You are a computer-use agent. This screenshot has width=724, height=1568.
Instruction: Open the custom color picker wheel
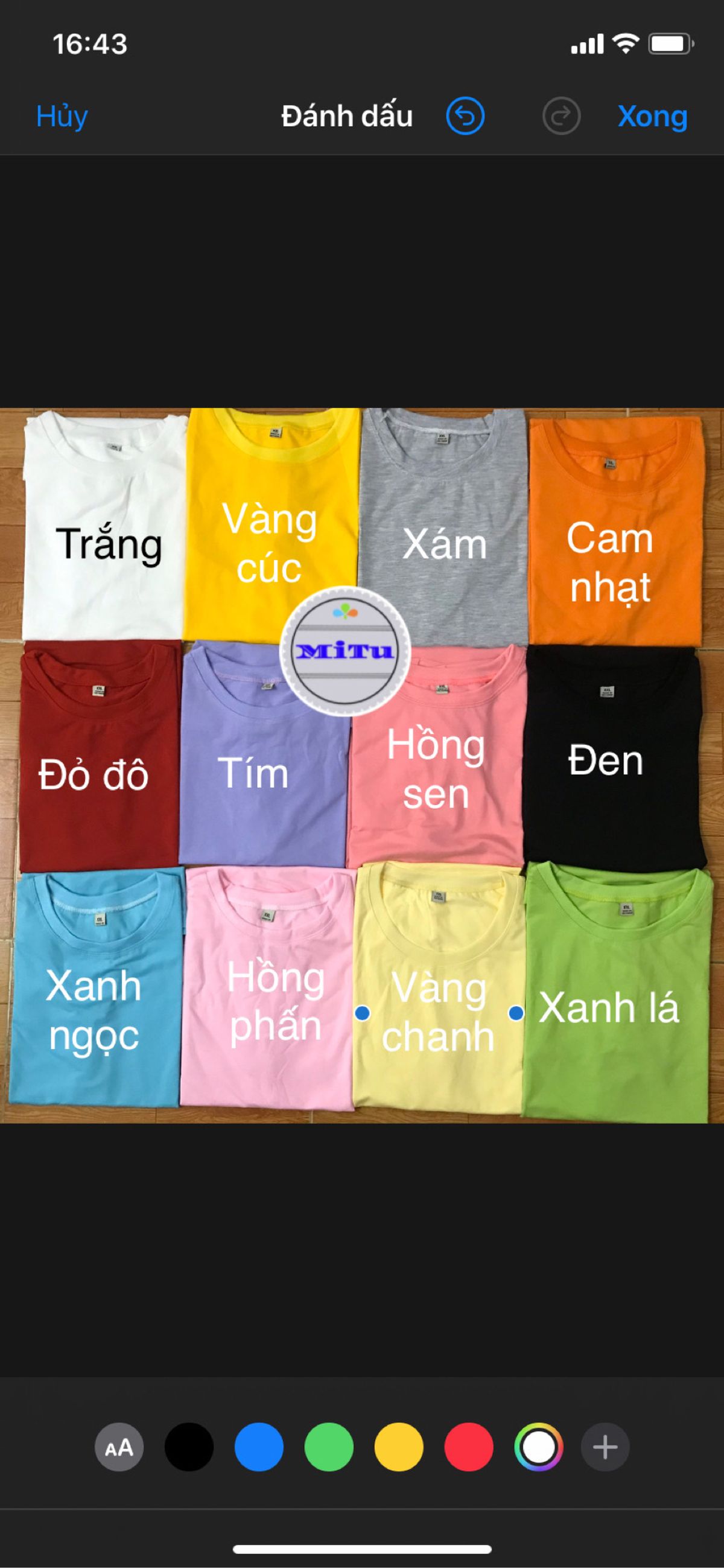tap(539, 1447)
